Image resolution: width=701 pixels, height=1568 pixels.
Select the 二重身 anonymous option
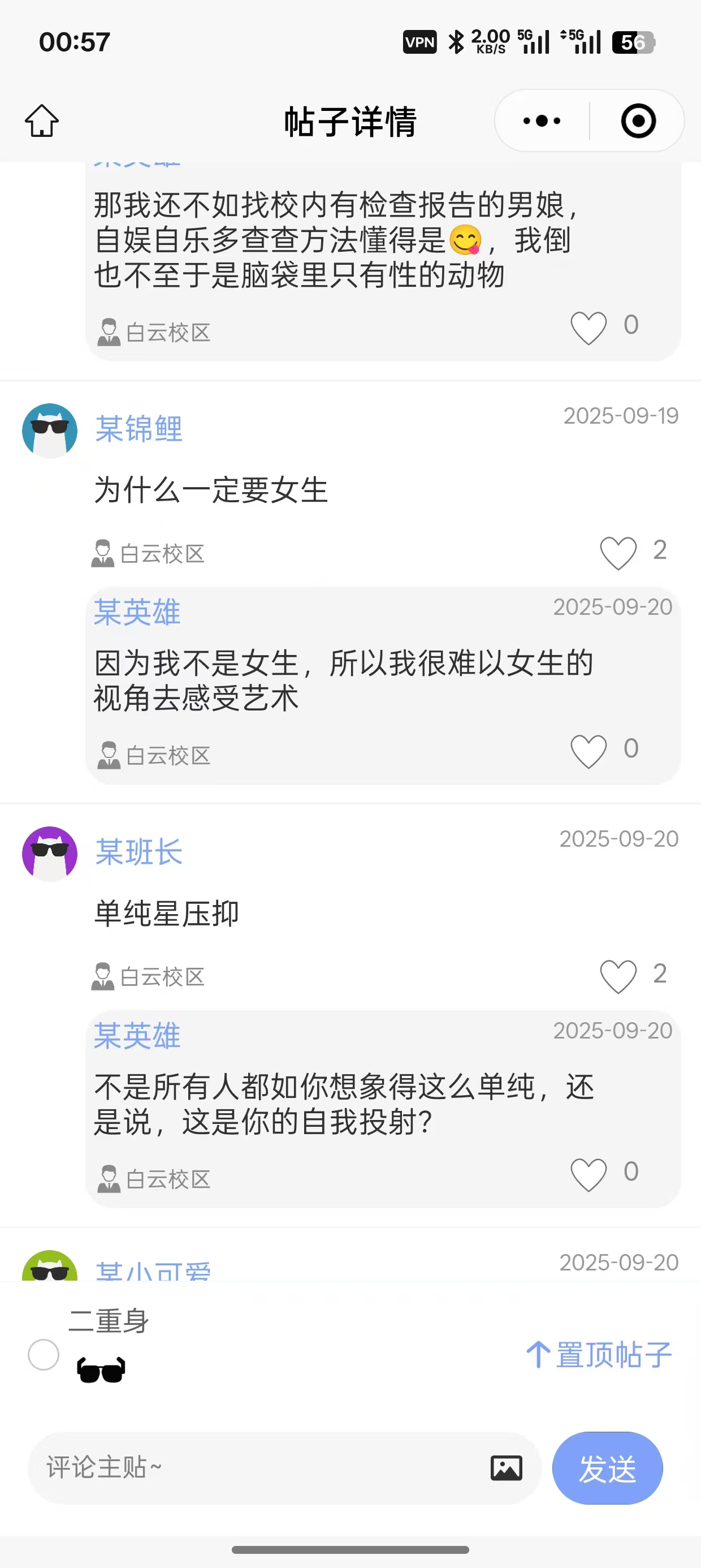tap(44, 1354)
